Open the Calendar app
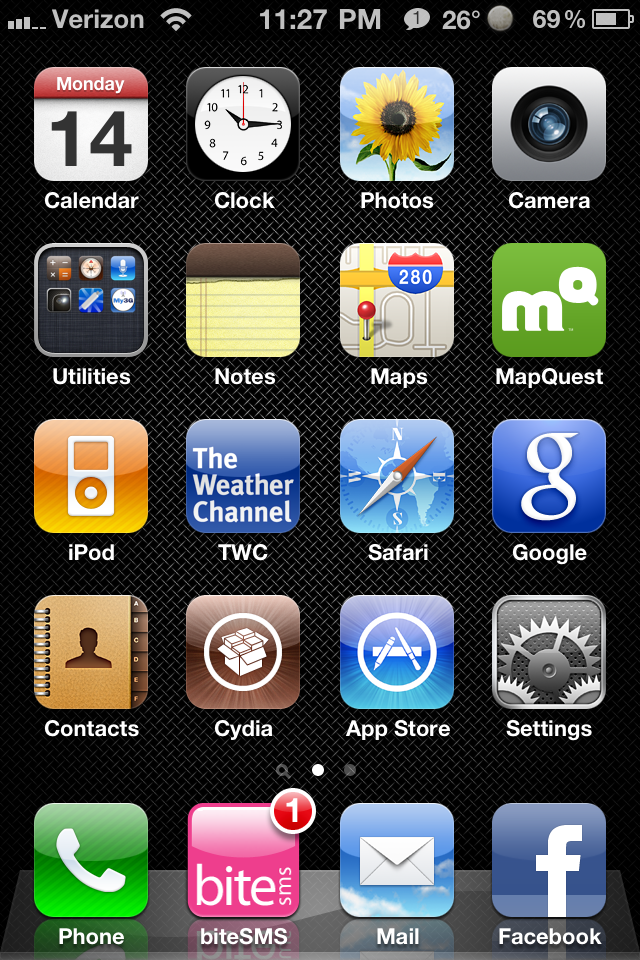Image resolution: width=640 pixels, height=960 pixels. point(91,124)
